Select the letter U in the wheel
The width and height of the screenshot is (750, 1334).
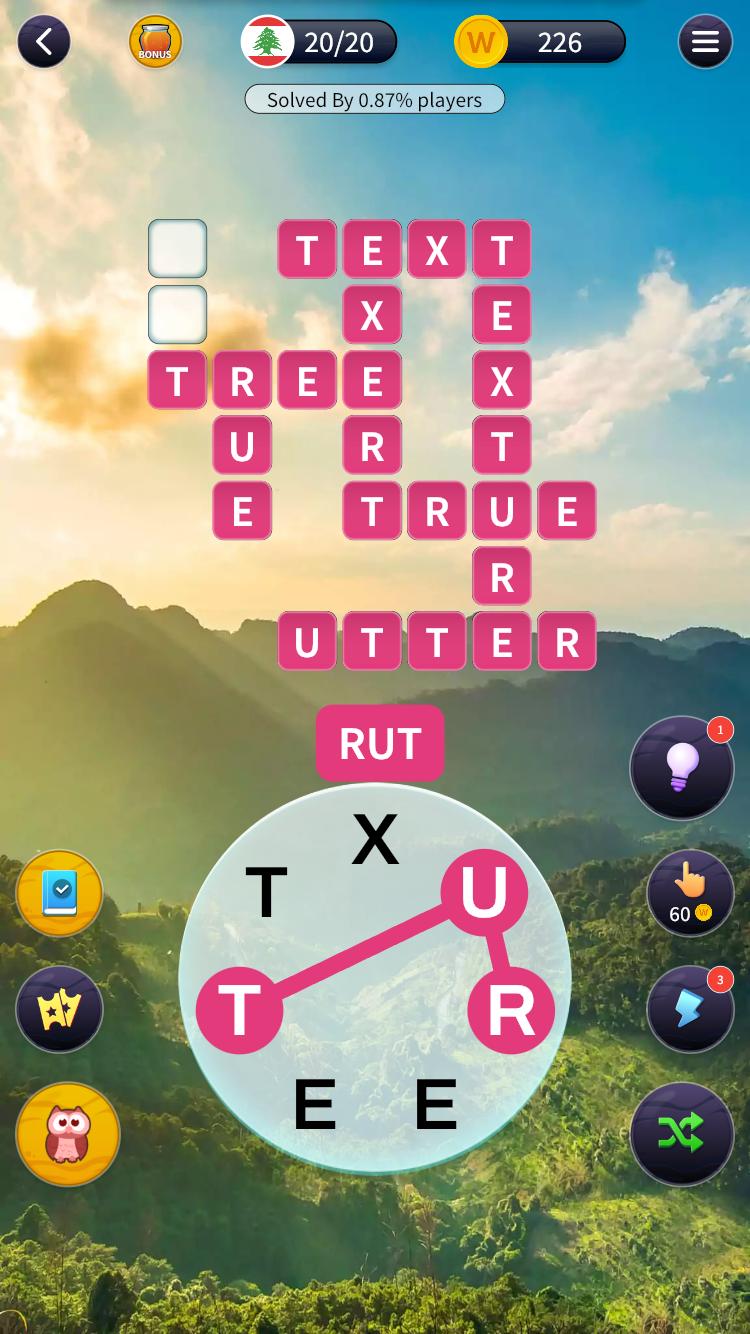[484, 892]
